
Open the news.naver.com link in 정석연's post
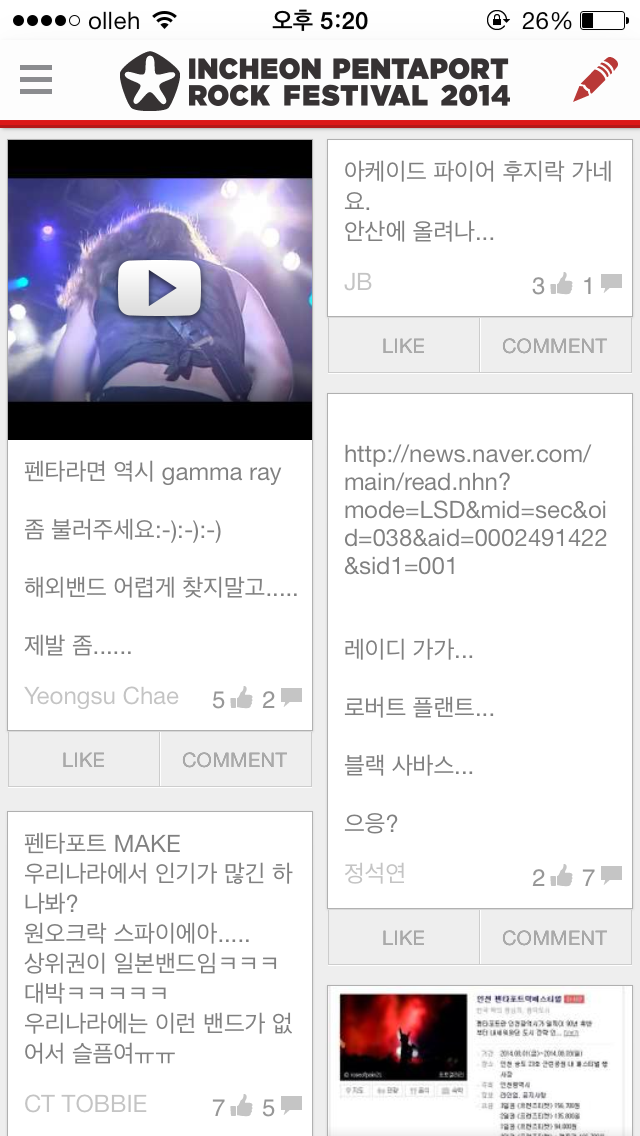pyautogui.click(x=475, y=510)
